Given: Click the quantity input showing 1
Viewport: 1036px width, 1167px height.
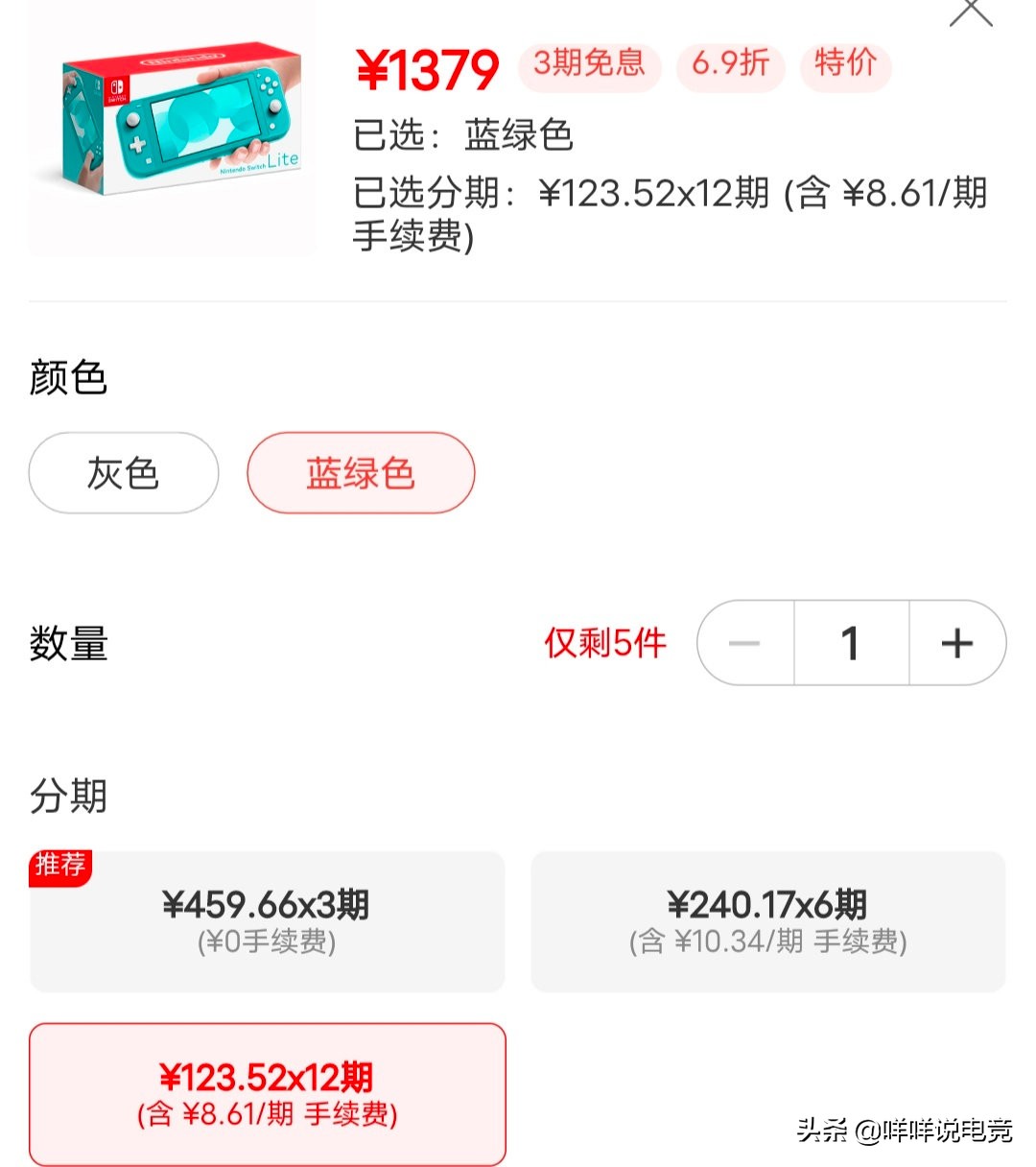Looking at the screenshot, I should (851, 644).
